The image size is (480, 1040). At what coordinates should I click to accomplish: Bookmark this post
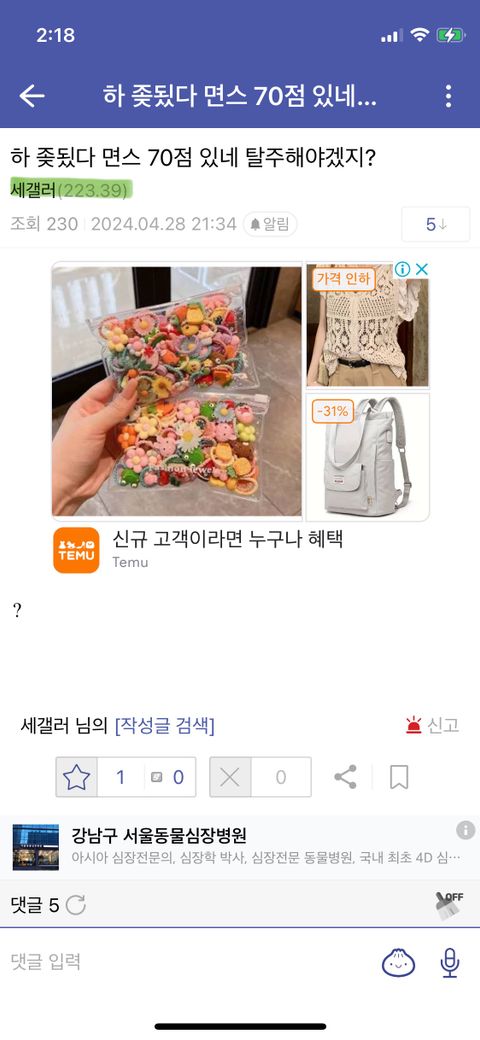click(x=398, y=777)
